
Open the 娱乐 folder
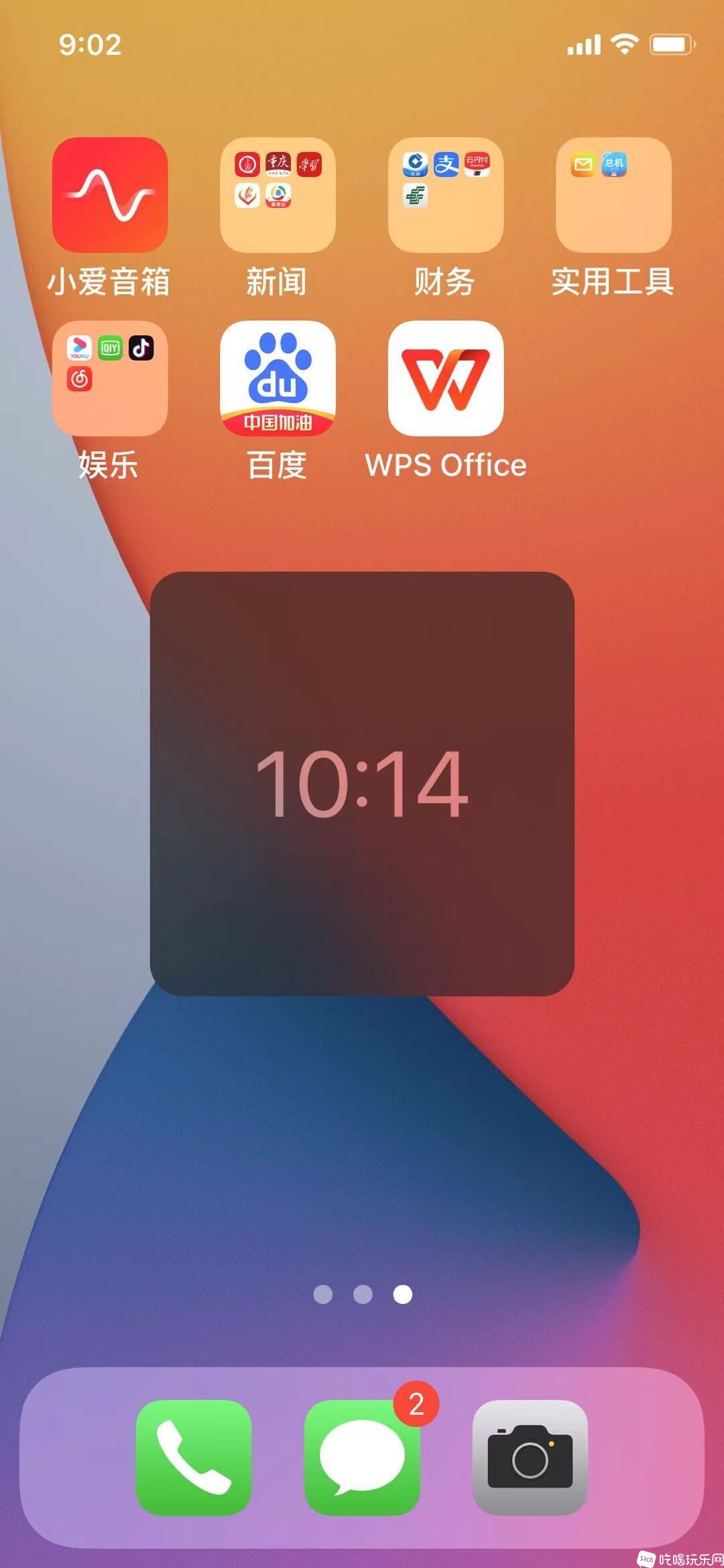110,379
